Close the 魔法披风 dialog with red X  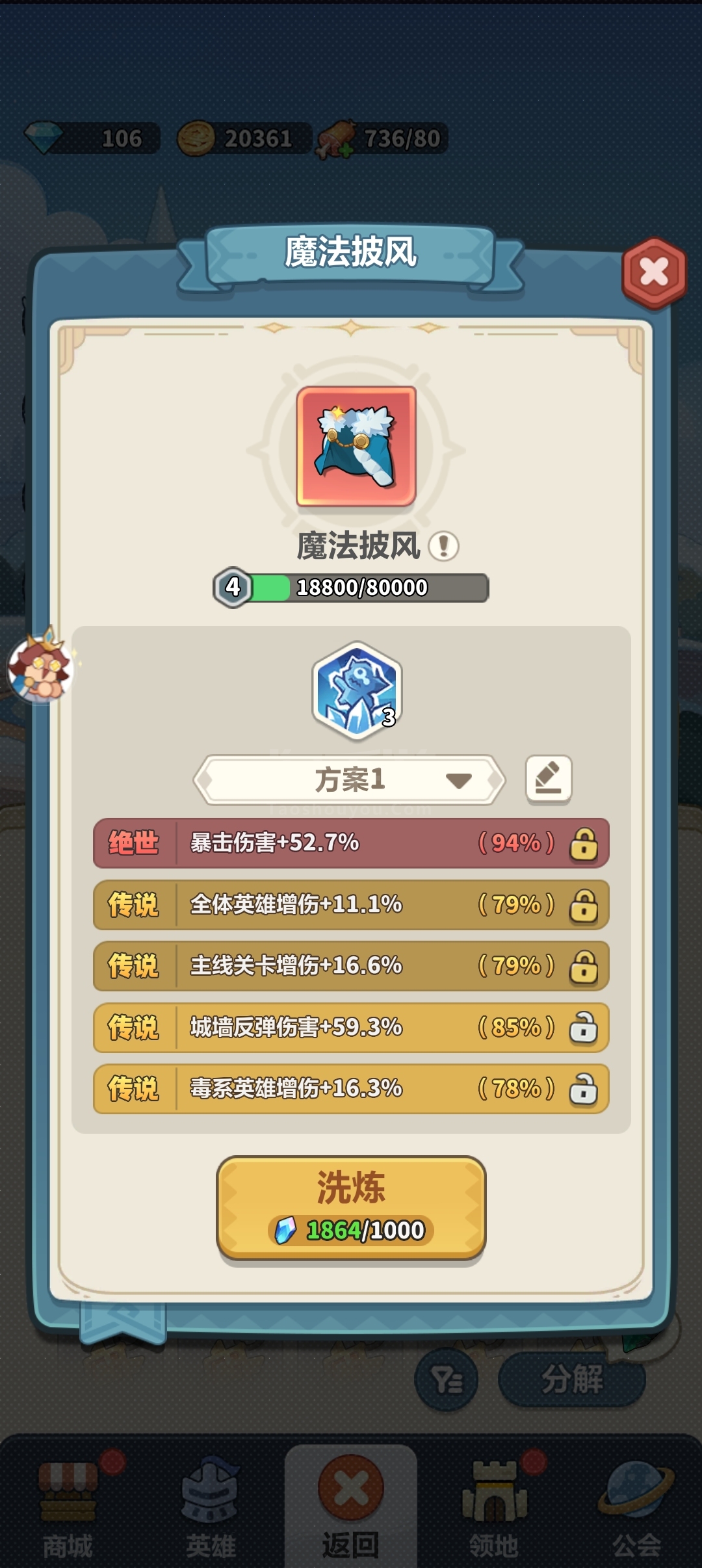[654, 272]
